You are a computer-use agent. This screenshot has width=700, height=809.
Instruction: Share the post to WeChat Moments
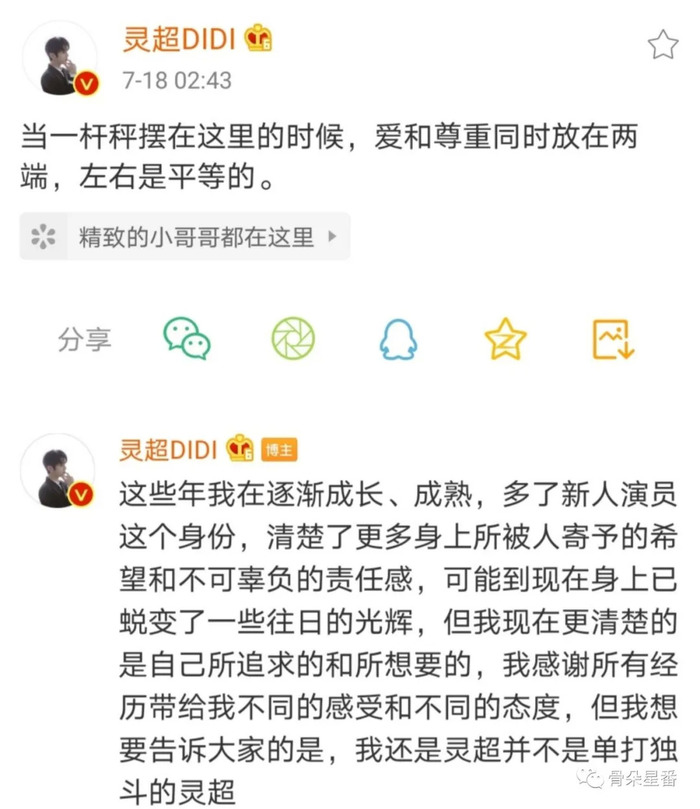point(293,339)
